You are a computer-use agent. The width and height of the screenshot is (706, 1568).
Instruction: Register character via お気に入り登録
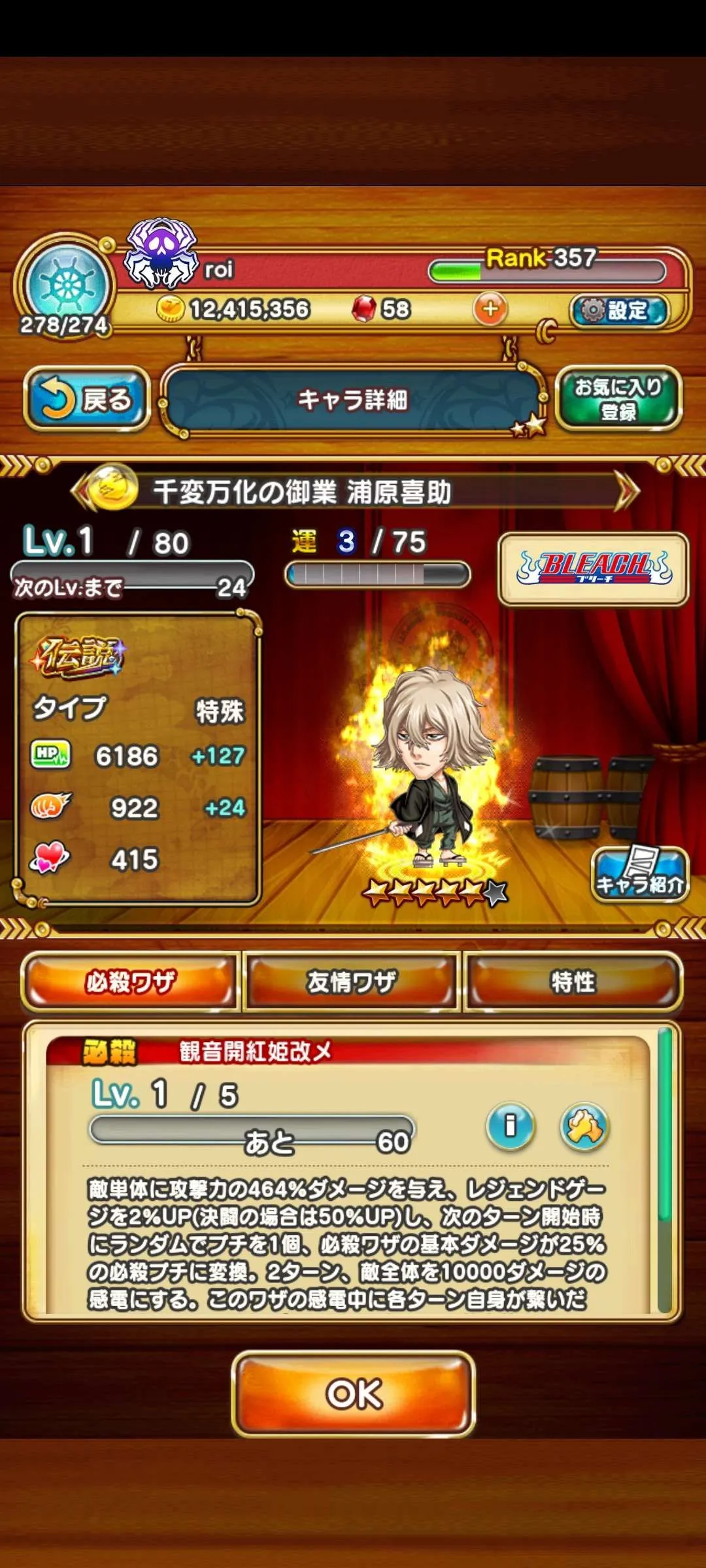coord(618,399)
